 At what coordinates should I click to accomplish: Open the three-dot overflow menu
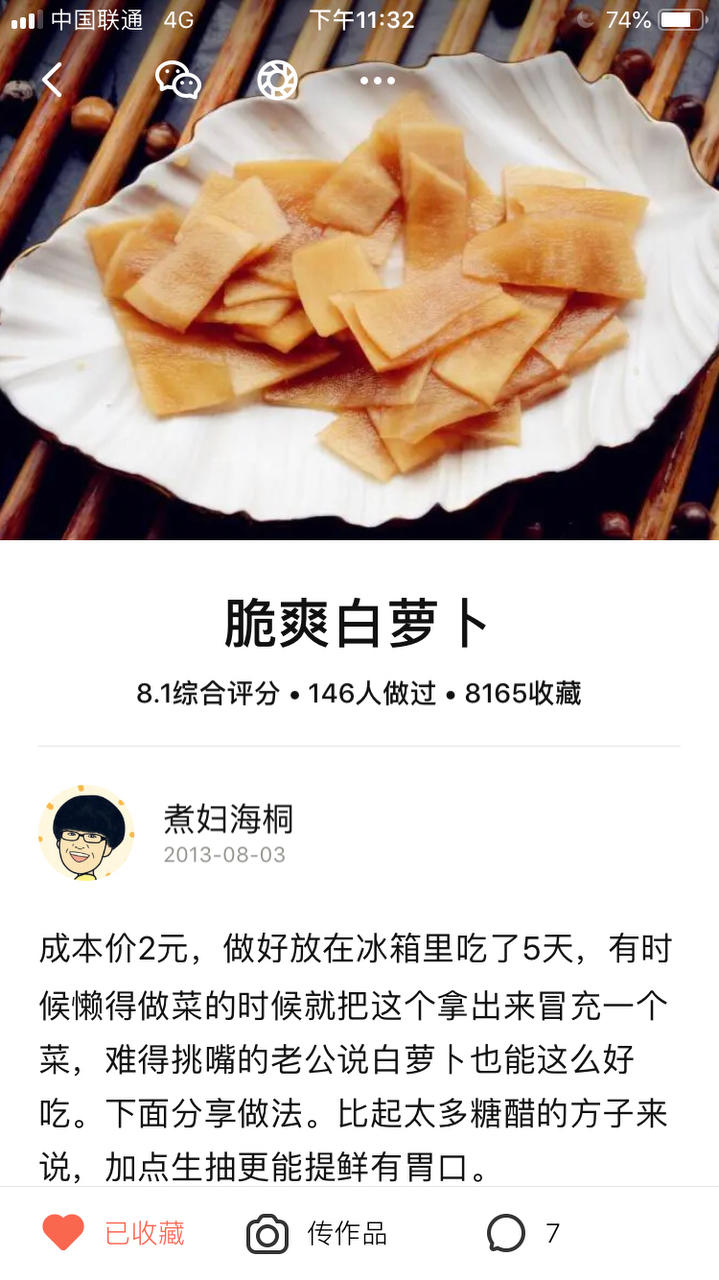tap(377, 80)
